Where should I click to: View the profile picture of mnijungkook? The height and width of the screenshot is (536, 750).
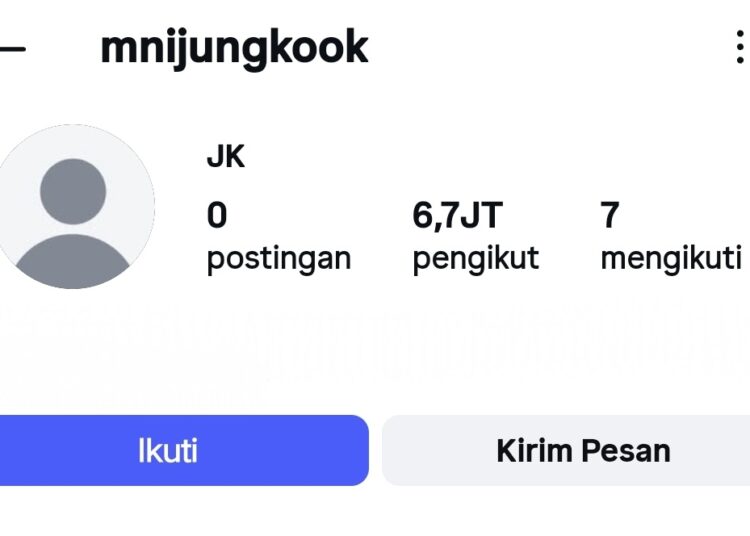(74, 207)
